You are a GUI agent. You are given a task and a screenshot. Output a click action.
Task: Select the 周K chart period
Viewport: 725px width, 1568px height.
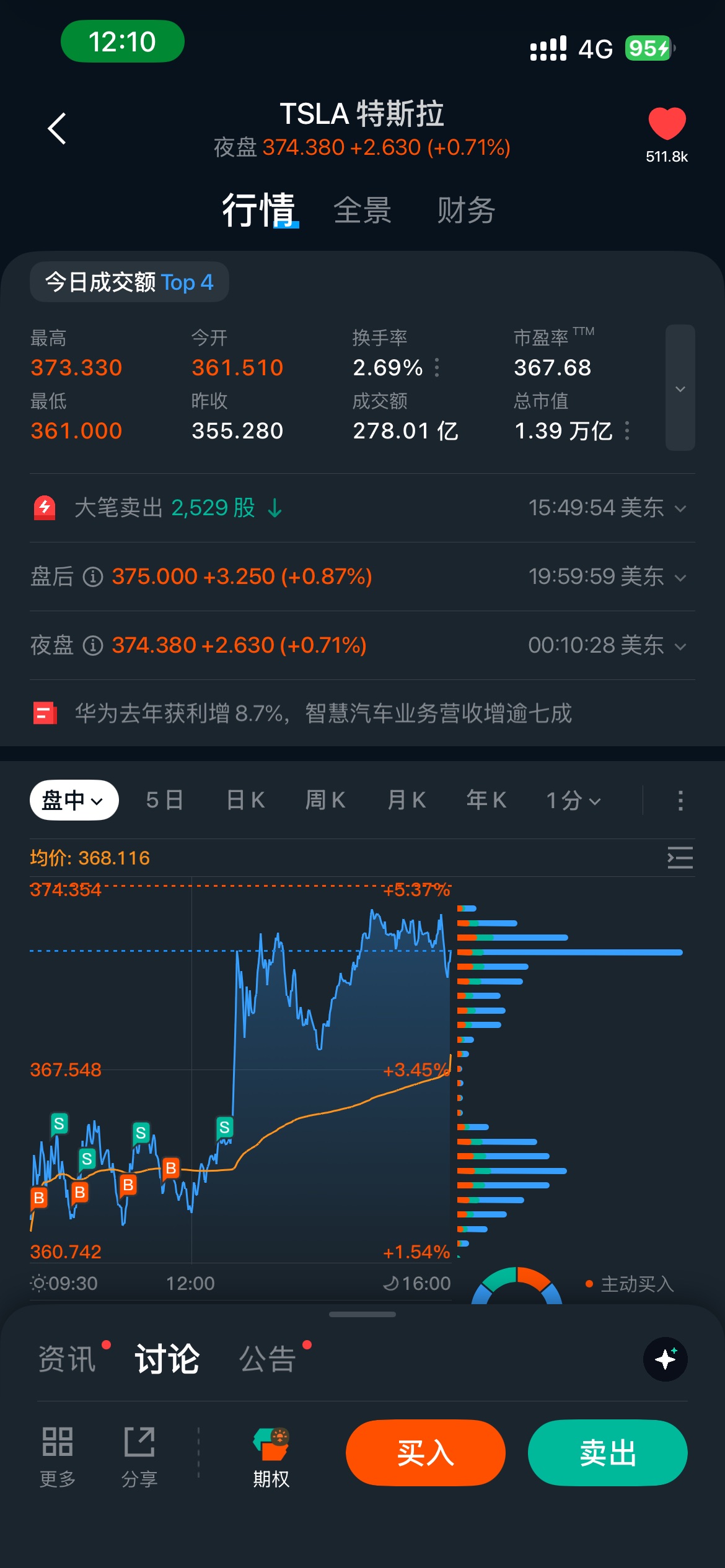pos(325,800)
